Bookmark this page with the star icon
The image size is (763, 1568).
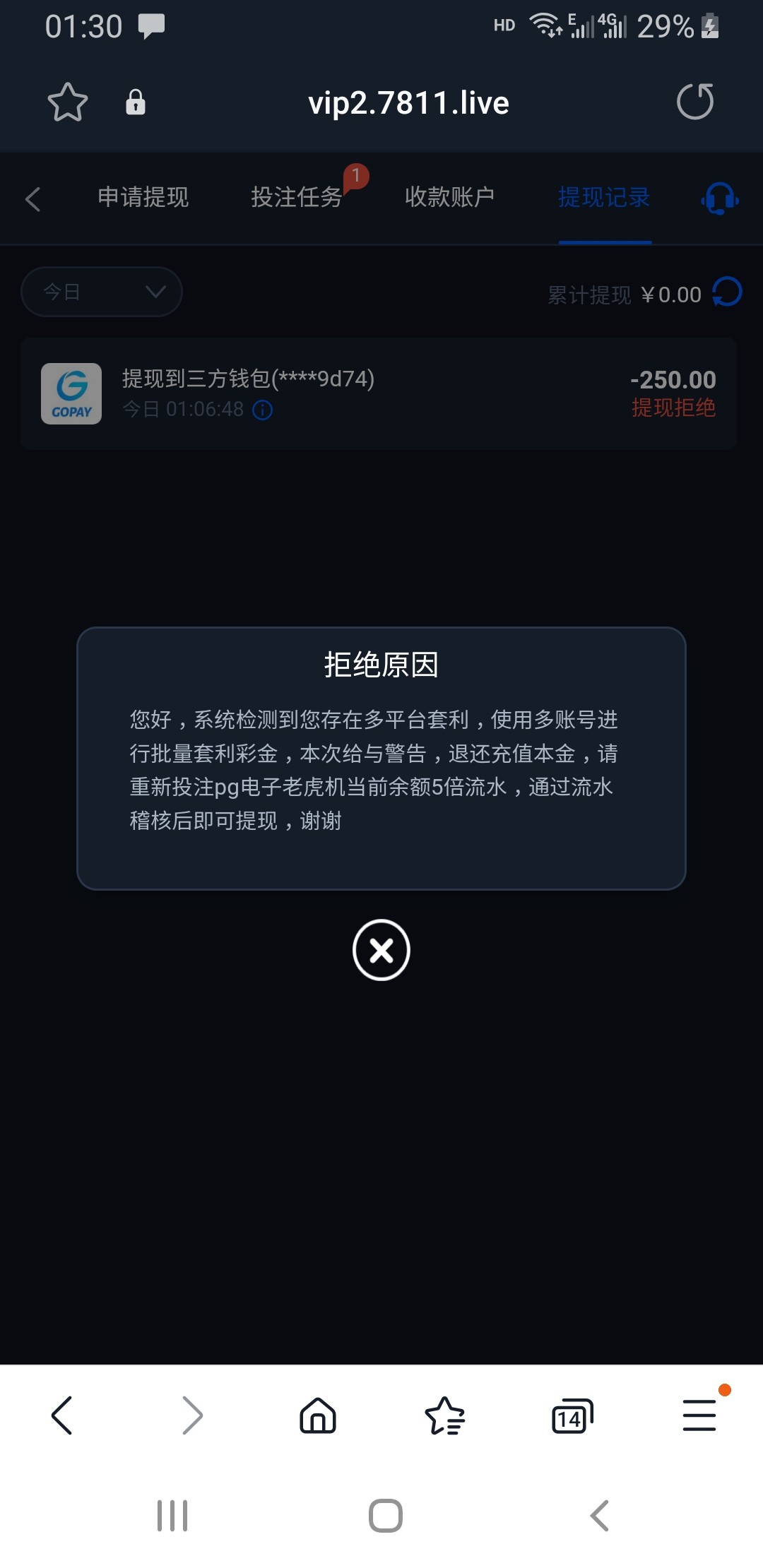pyautogui.click(x=67, y=102)
